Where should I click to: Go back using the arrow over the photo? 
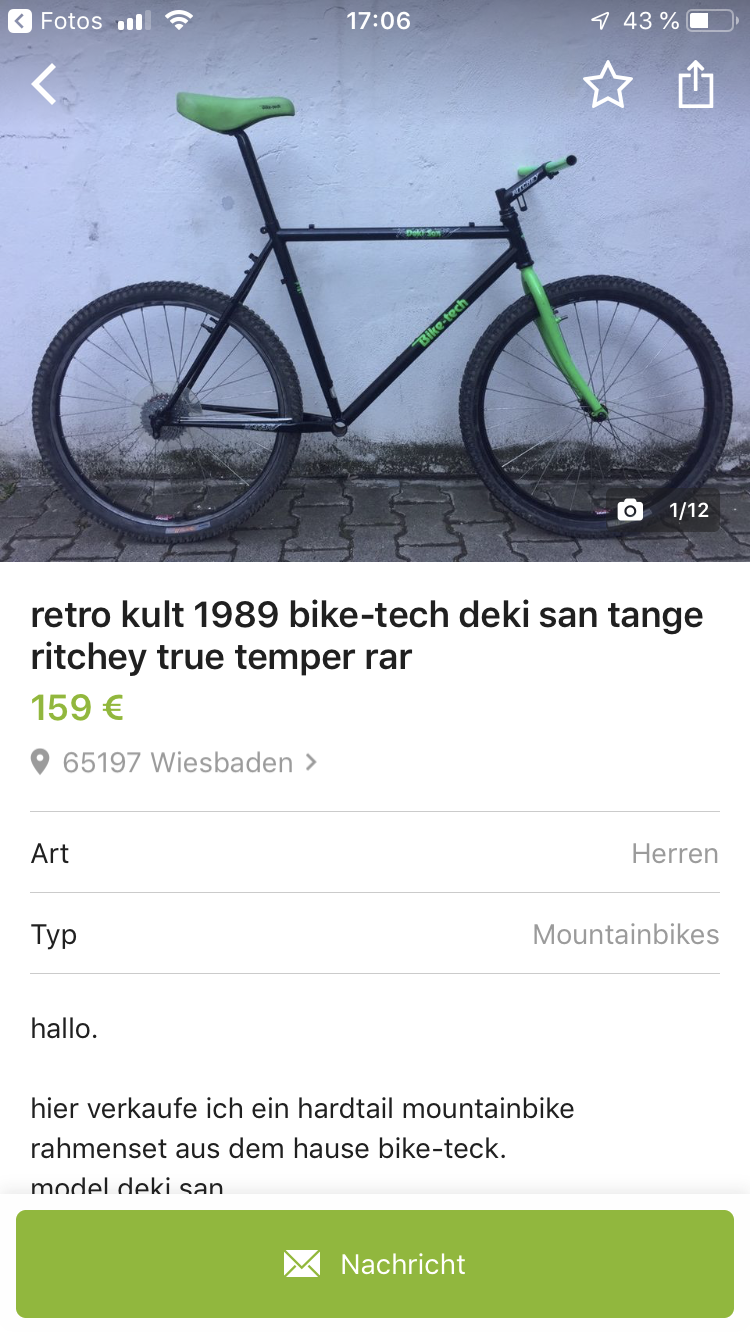coord(44,85)
